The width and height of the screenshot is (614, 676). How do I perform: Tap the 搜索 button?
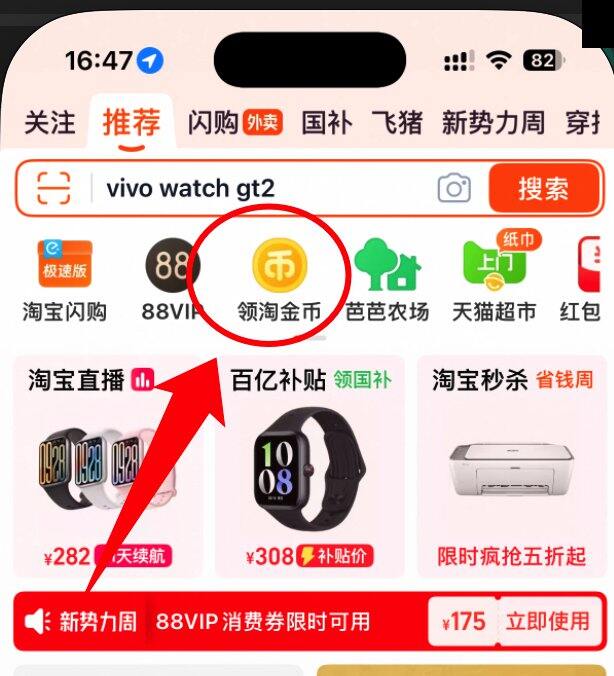pos(544,188)
